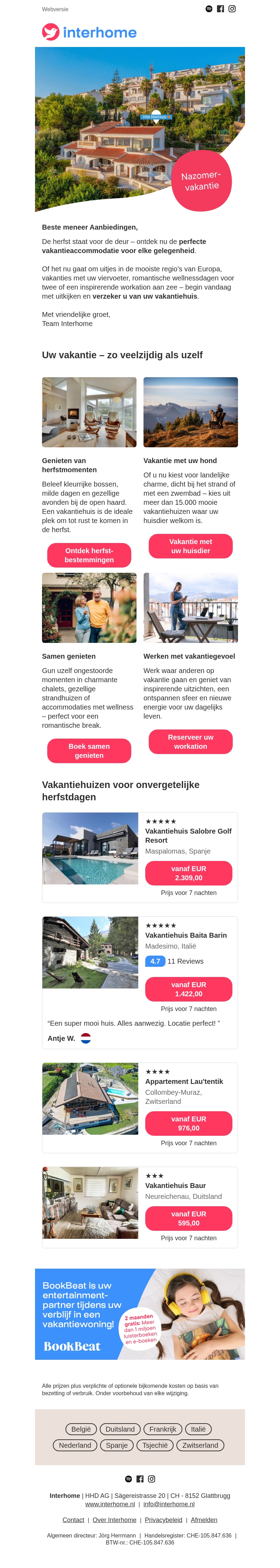
Task: Select Zwitserland country chip
Action: click(x=200, y=1445)
